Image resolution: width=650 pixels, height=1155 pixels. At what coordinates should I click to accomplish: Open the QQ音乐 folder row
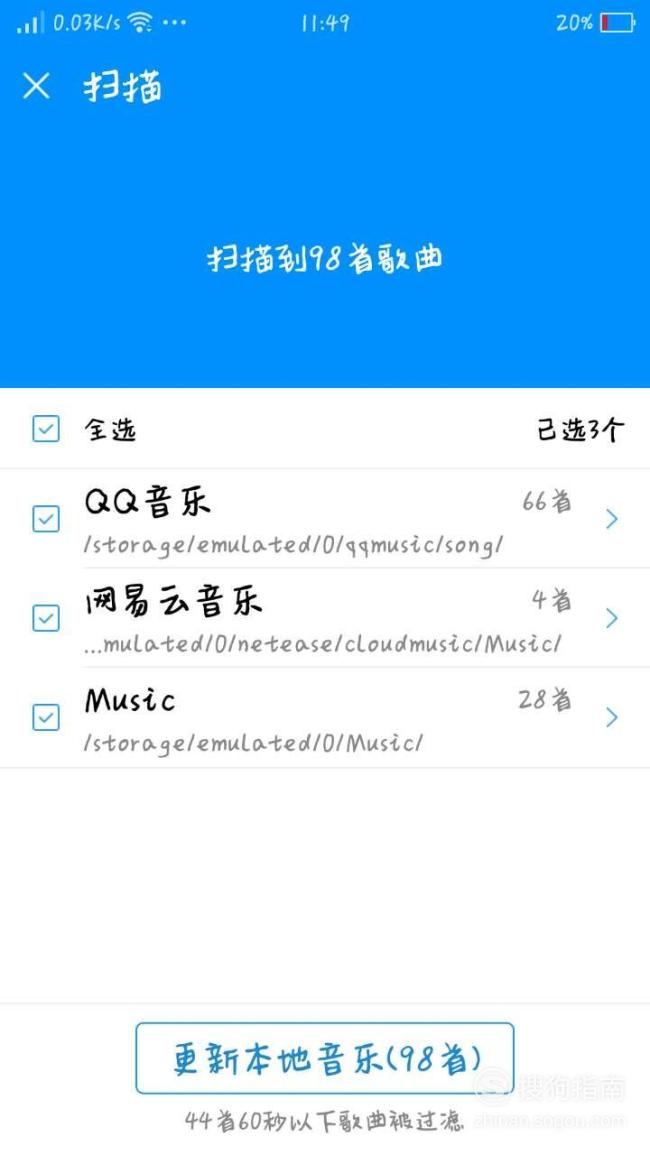pyautogui.click(x=325, y=519)
